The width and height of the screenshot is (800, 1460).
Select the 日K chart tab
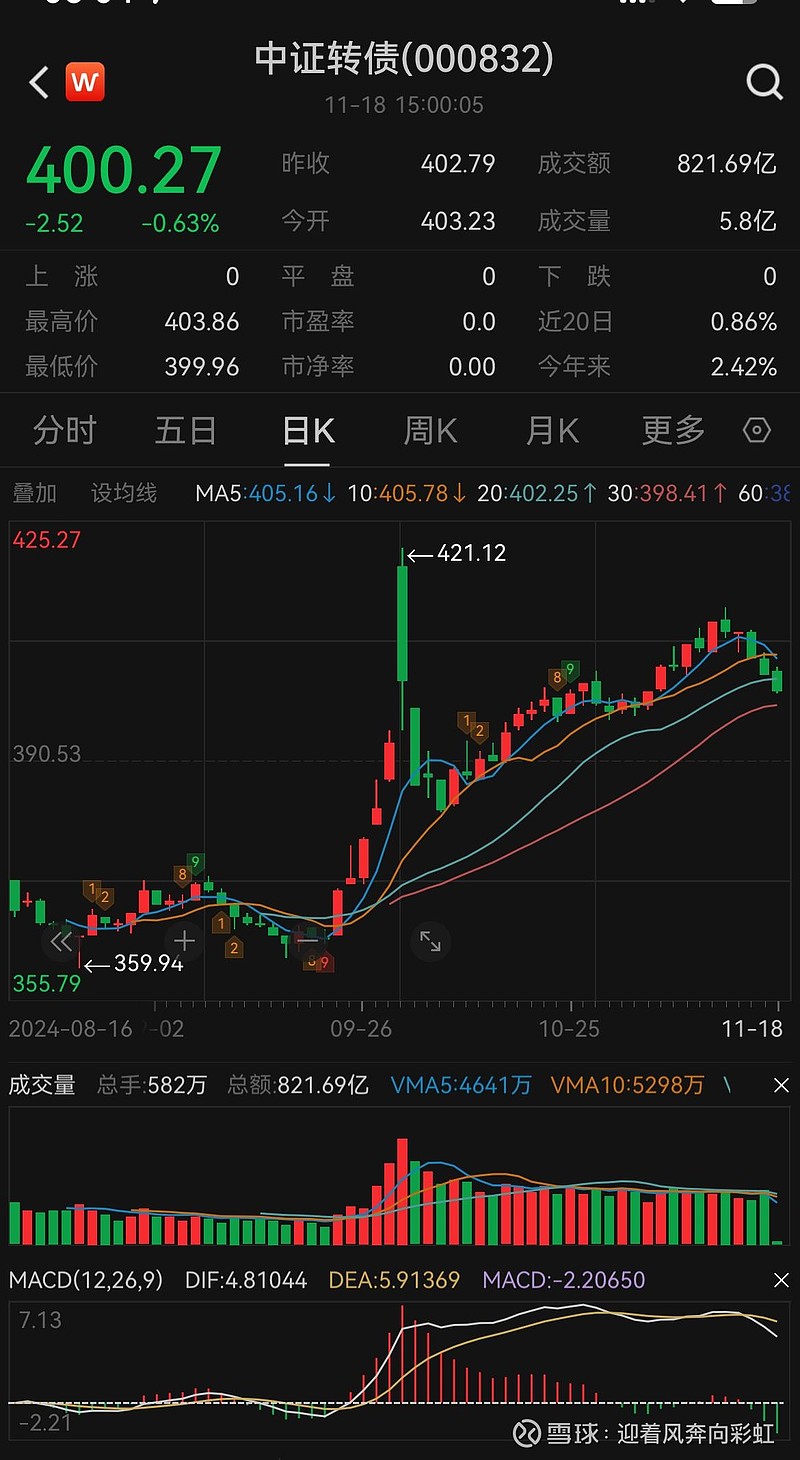(x=308, y=431)
